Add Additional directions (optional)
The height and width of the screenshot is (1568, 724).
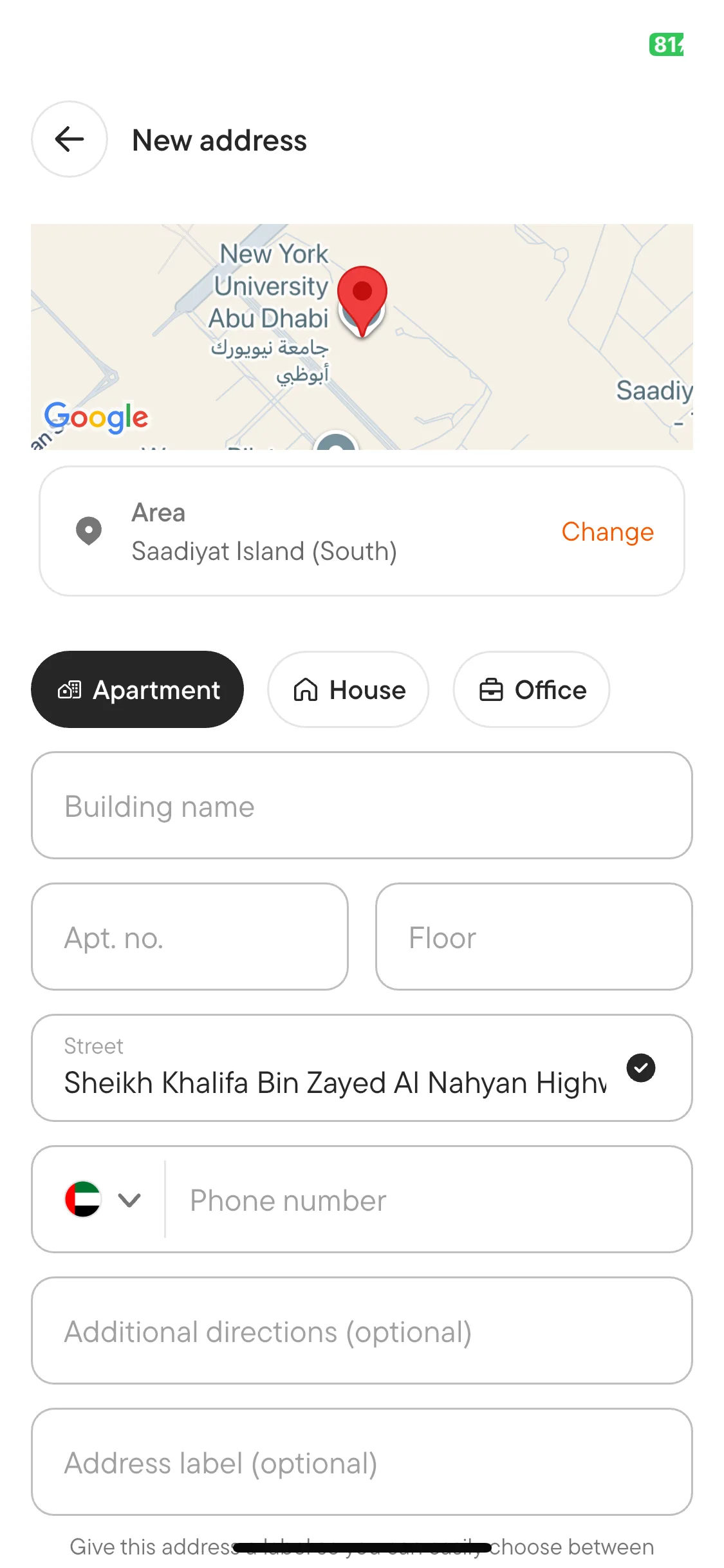[x=362, y=1330]
